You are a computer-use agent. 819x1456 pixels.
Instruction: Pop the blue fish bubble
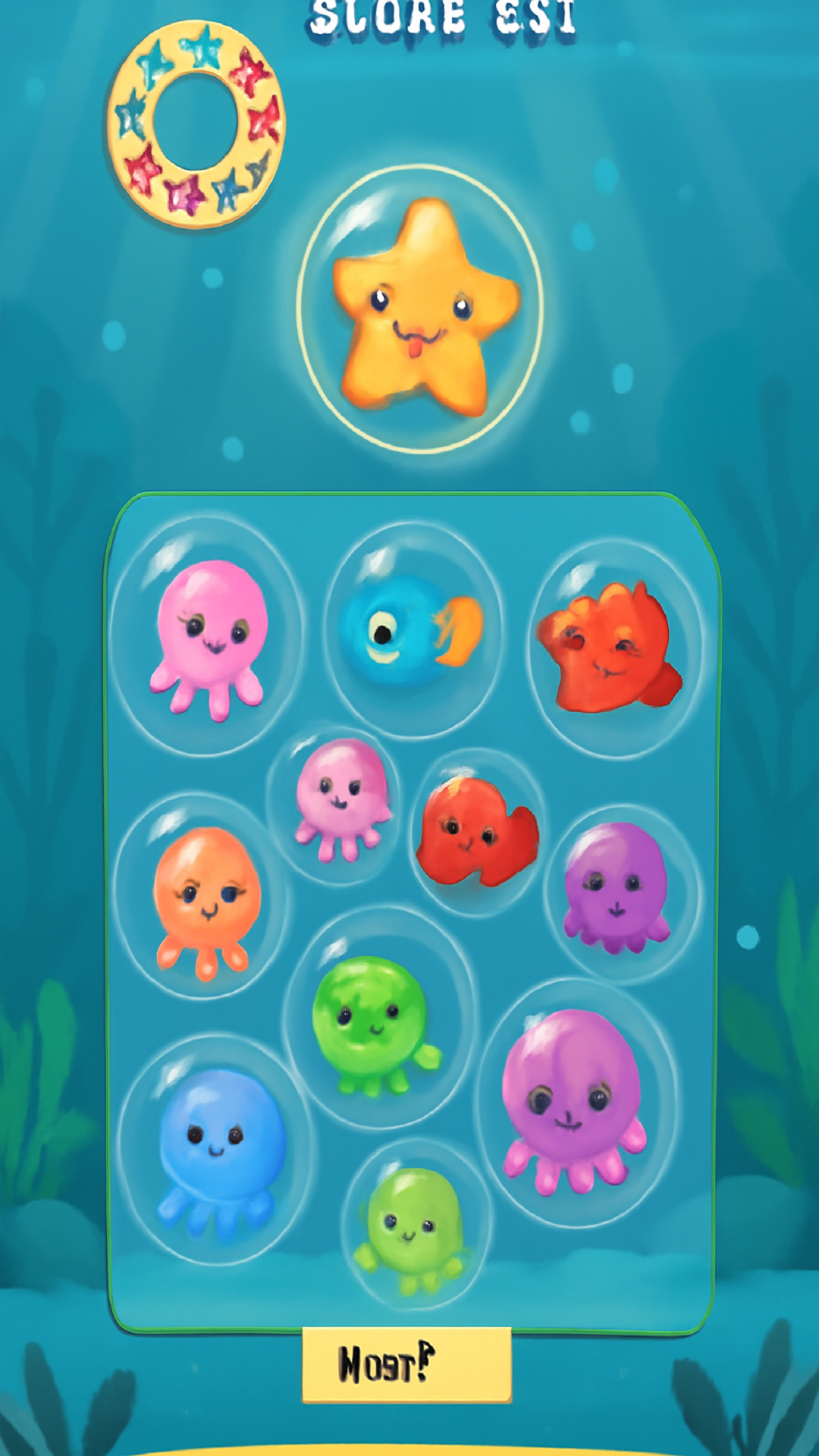tap(412, 631)
